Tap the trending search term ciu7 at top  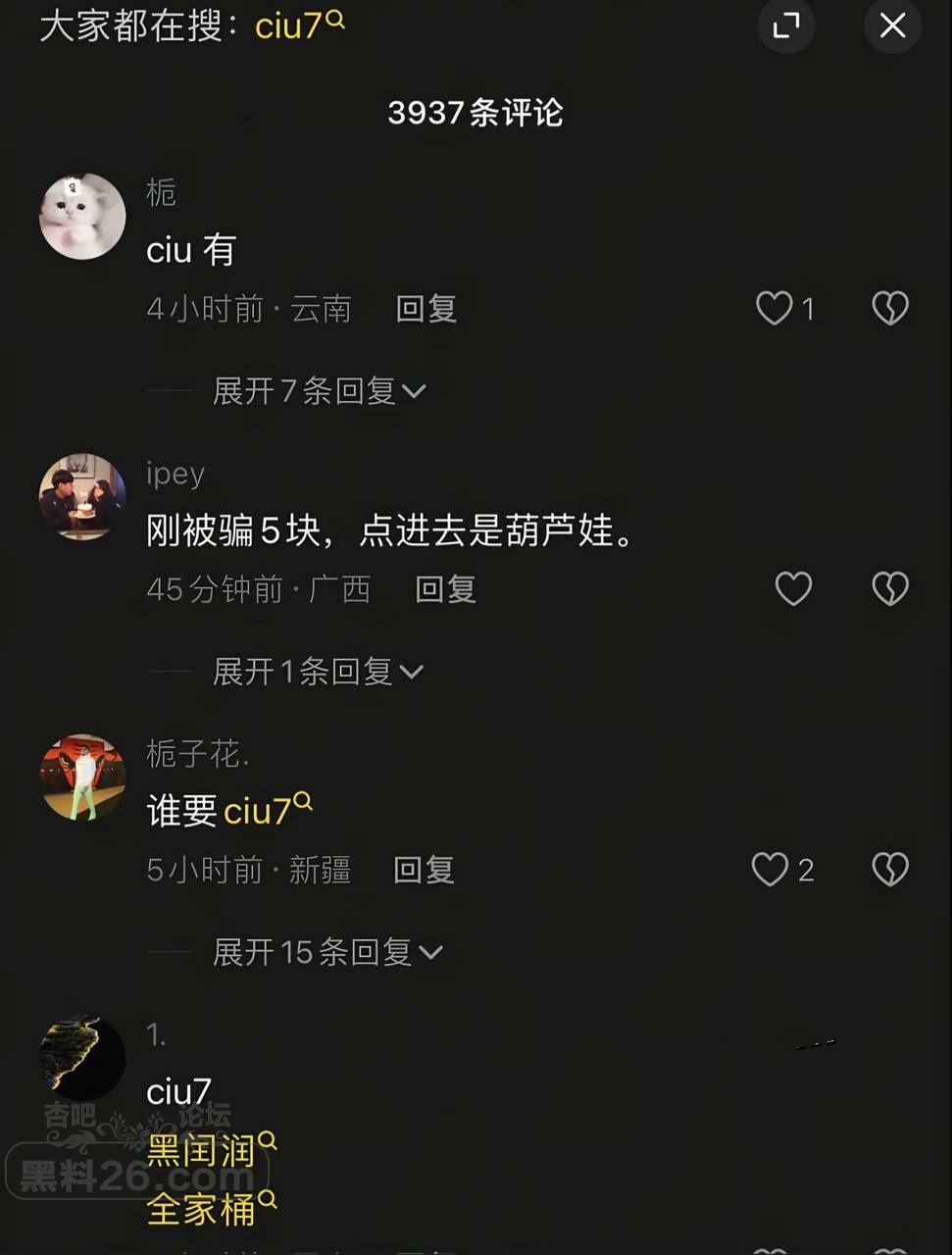297,25
